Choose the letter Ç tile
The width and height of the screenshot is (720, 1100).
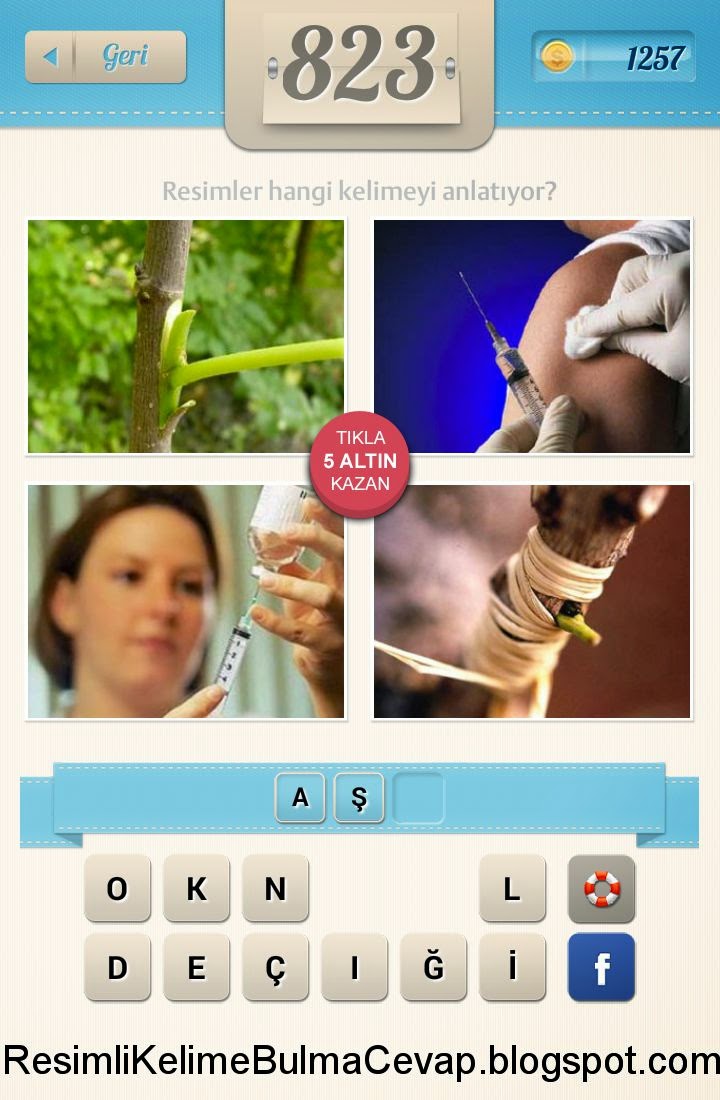pyautogui.click(x=275, y=967)
